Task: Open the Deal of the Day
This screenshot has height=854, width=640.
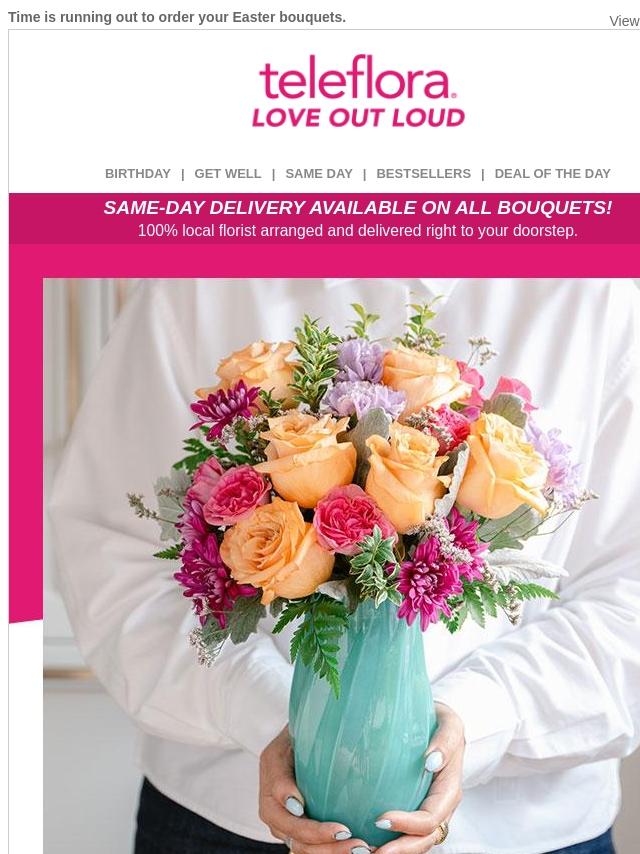Action: click(552, 173)
